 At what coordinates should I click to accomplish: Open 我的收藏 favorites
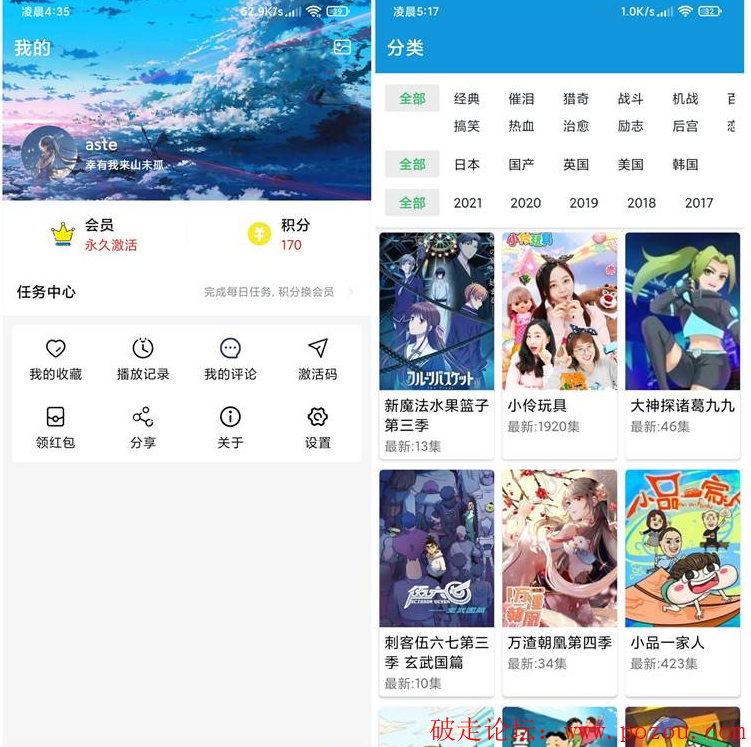click(x=56, y=360)
